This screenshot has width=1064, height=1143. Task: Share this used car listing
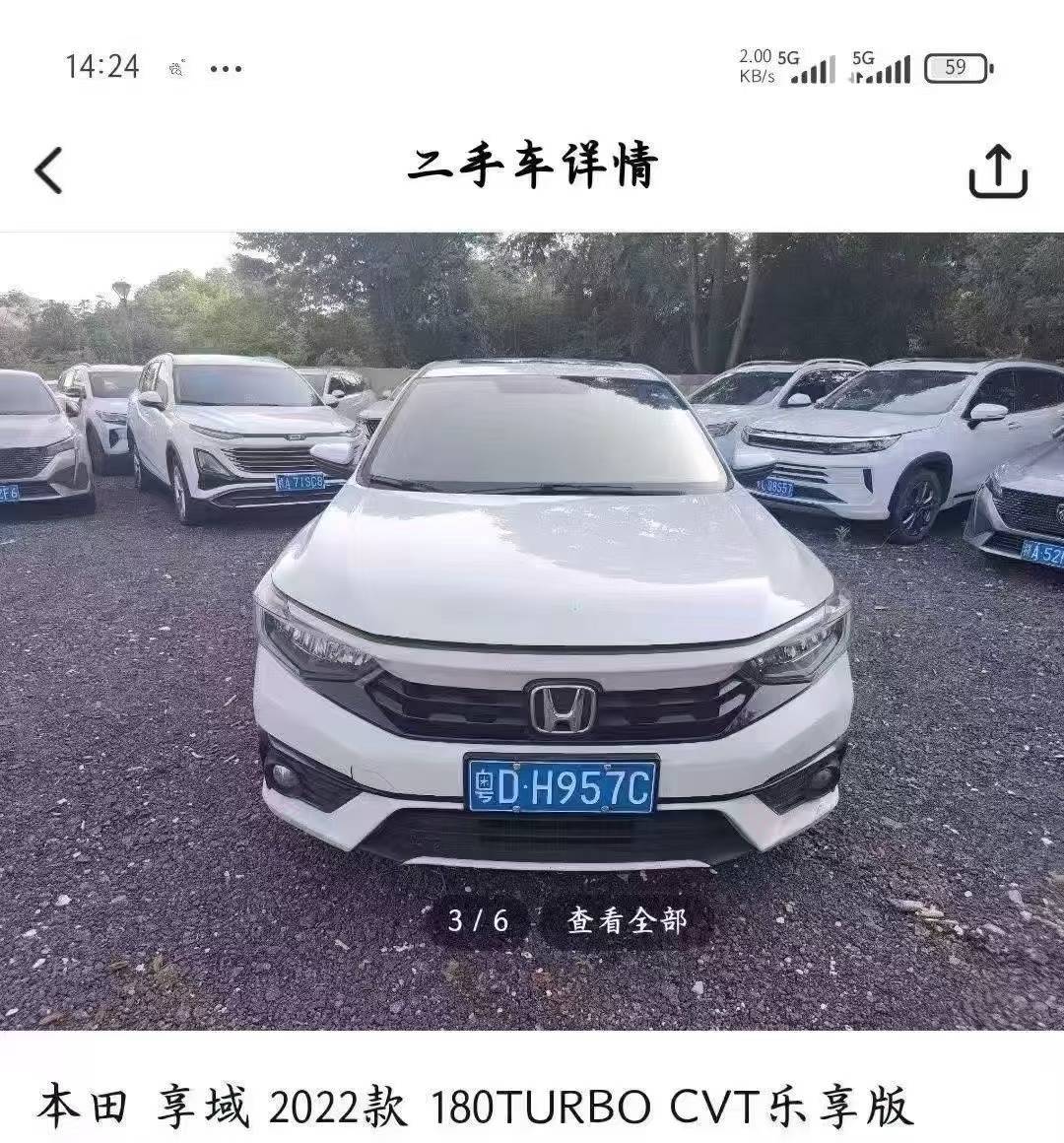click(997, 171)
